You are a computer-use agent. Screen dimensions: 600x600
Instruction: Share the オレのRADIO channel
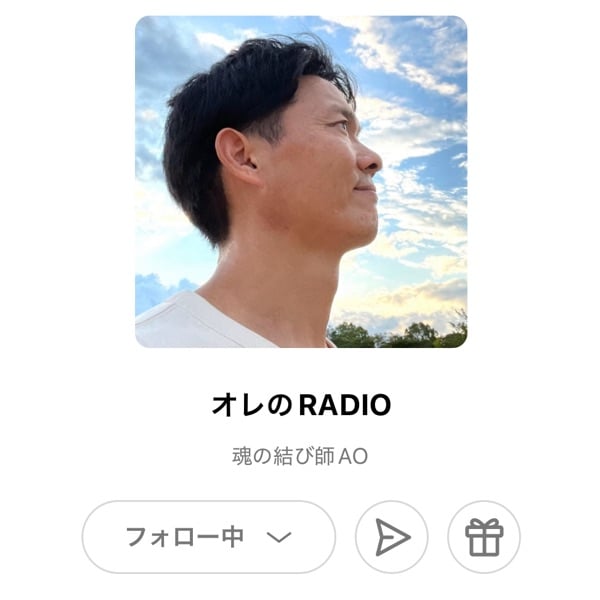pyautogui.click(x=392, y=537)
